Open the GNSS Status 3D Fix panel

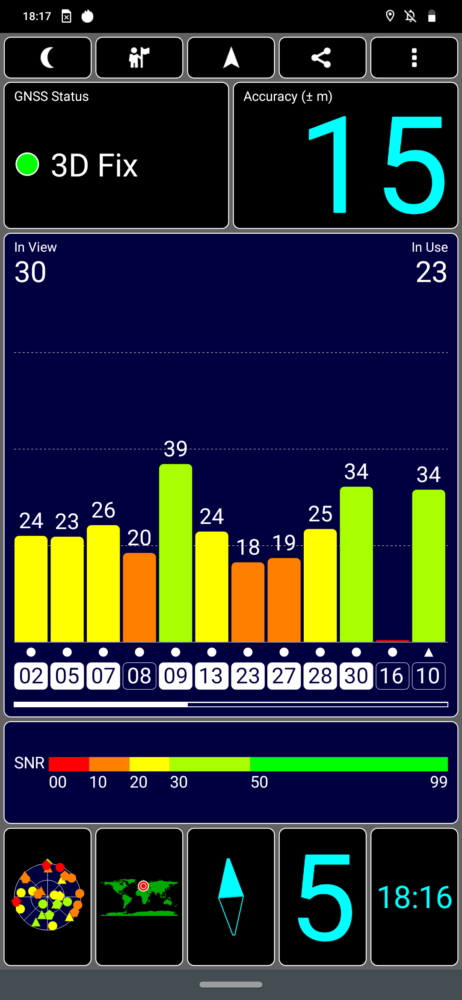[116, 155]
